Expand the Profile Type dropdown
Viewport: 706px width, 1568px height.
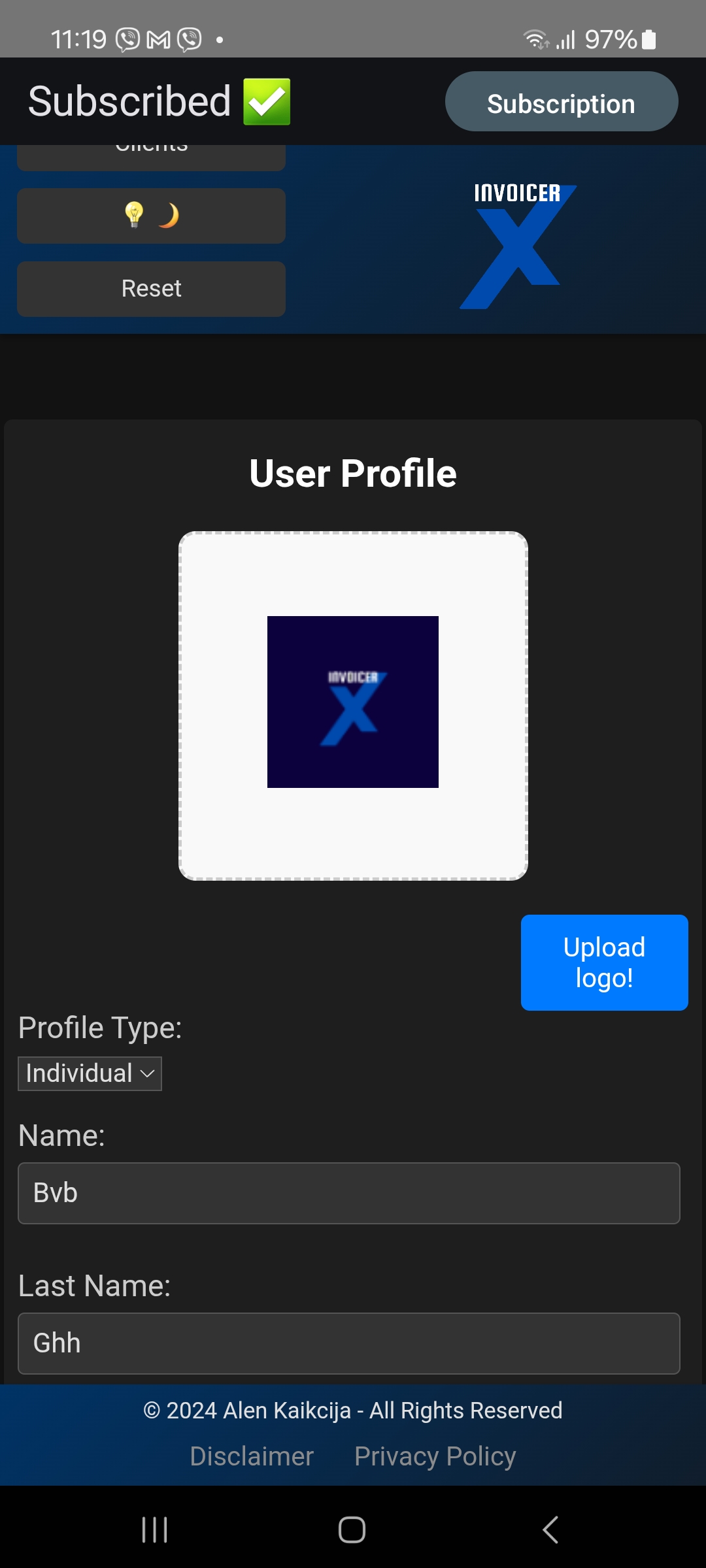coord(90,1073)
